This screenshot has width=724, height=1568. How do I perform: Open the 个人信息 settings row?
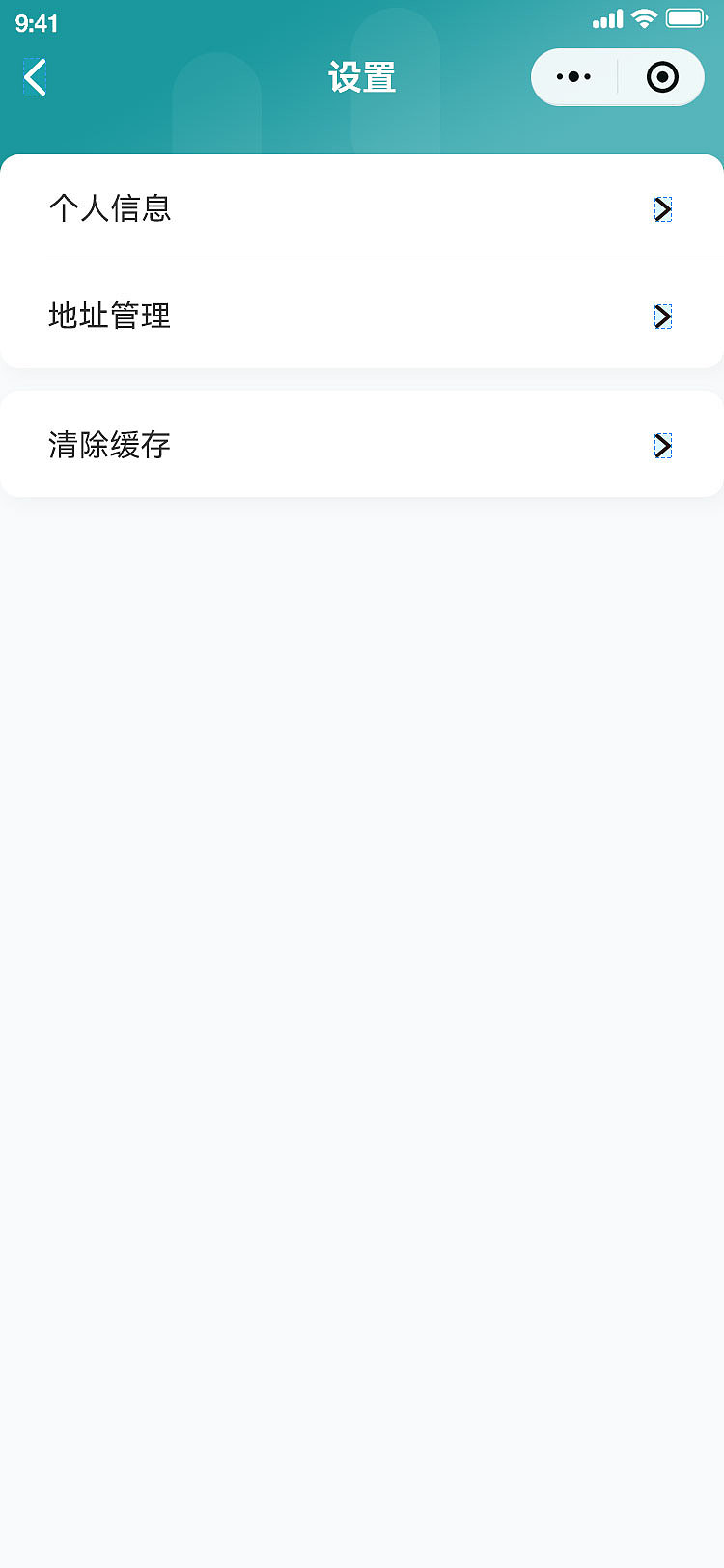[x=362, y=209]
